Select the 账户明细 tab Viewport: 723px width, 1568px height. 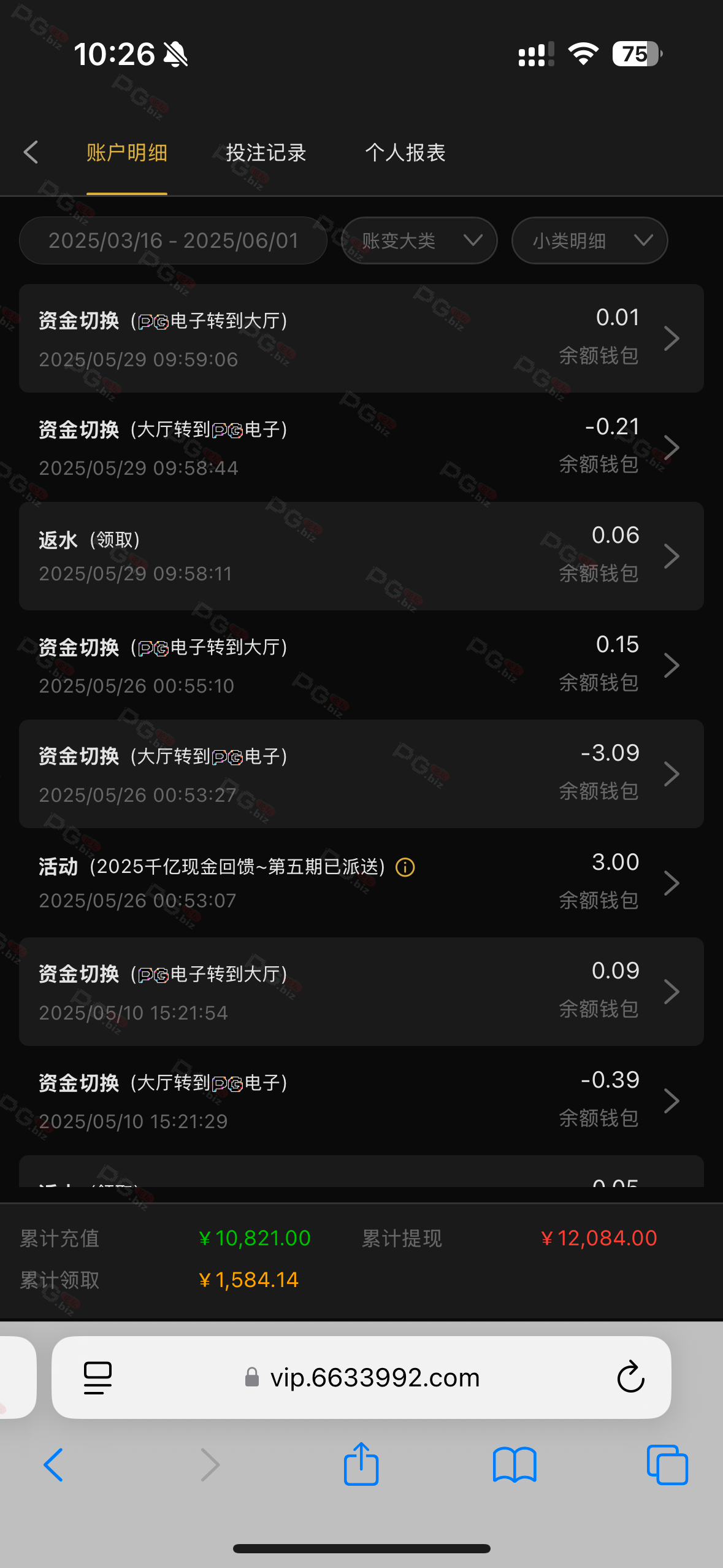(x=127, y=152)
